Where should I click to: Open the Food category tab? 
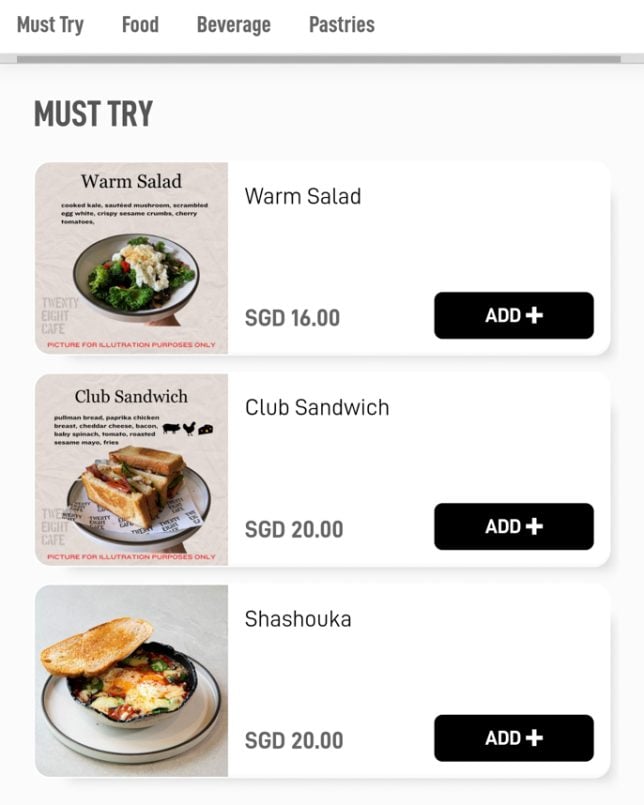point(140,25)
